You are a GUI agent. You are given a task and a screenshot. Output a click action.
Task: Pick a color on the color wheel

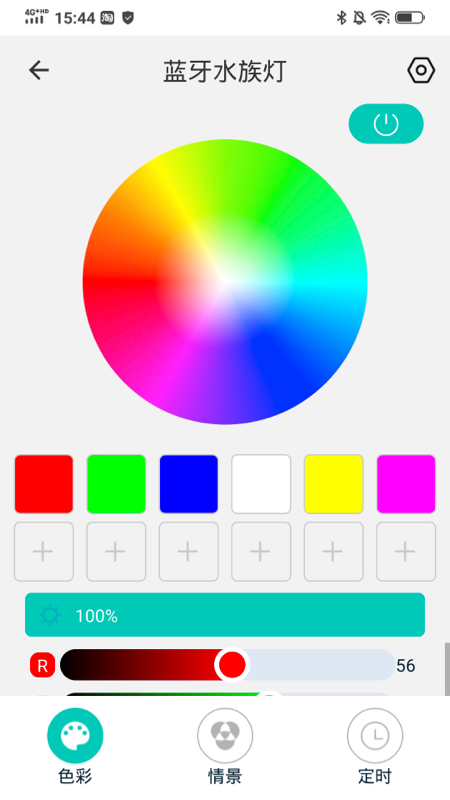225,282
